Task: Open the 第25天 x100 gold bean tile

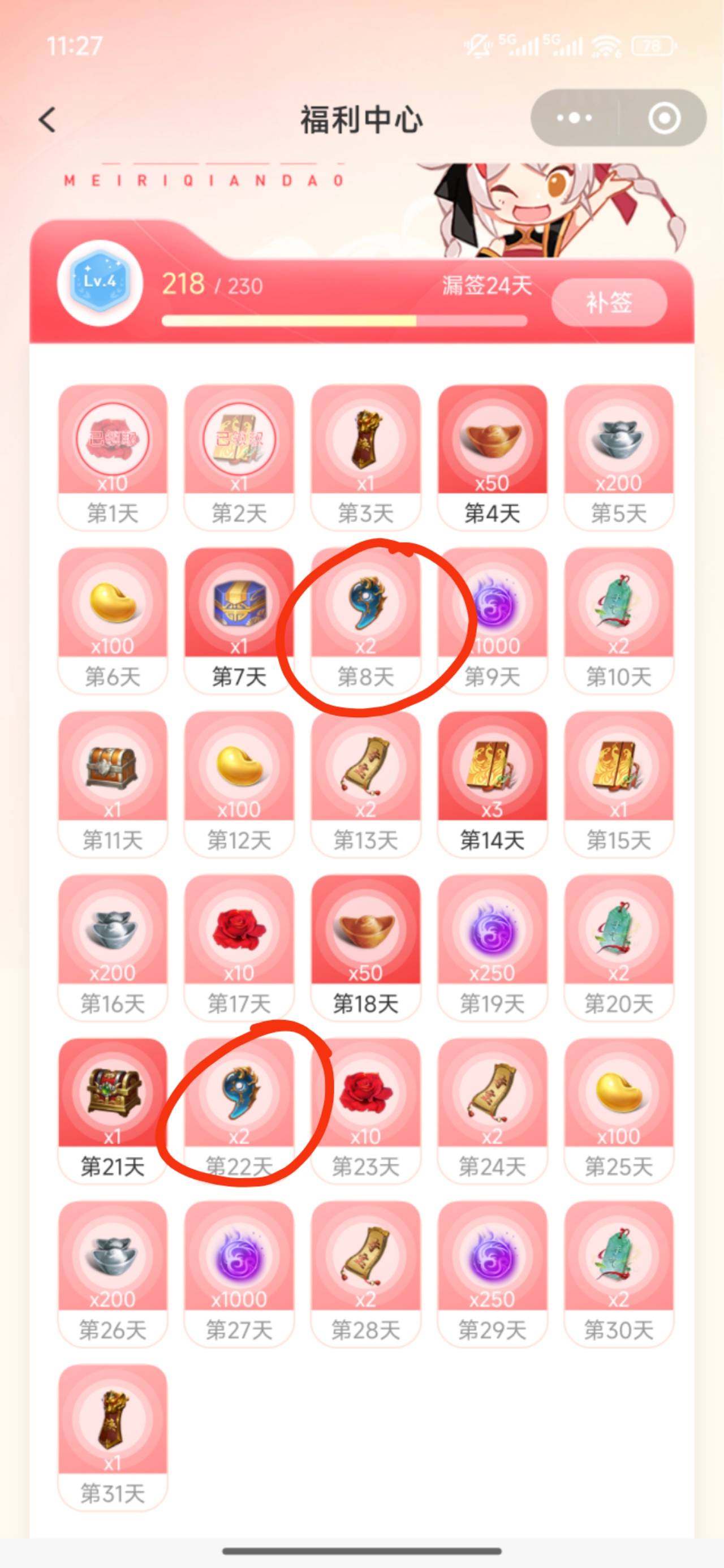Action: pos(619,1110)
